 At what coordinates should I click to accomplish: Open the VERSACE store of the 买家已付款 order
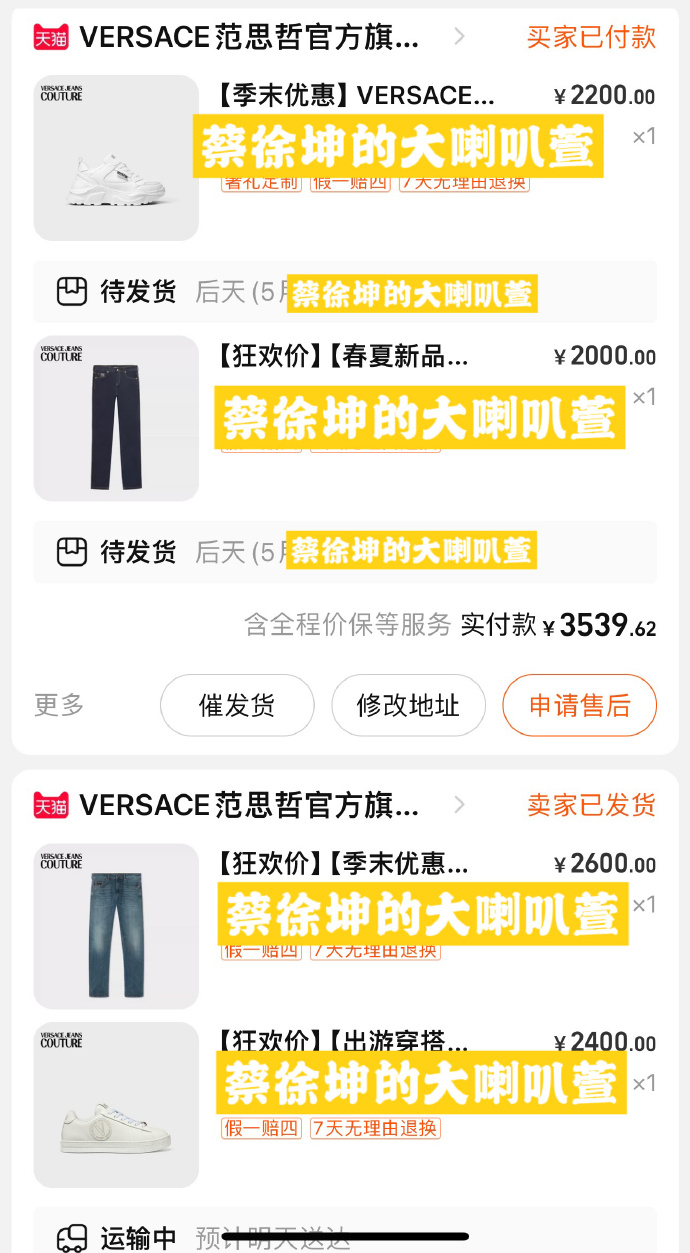tap(250, 38)
